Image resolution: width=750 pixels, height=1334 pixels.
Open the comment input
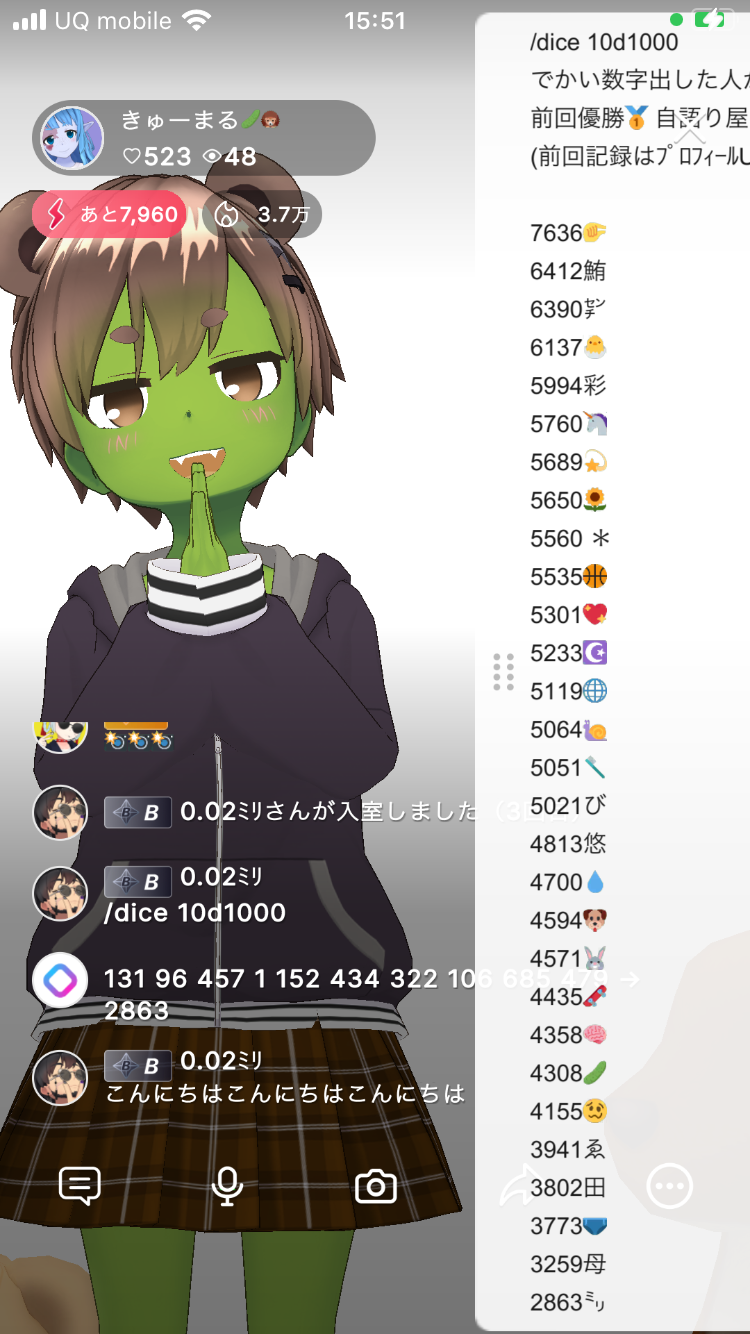click(x=80, y=1186)
